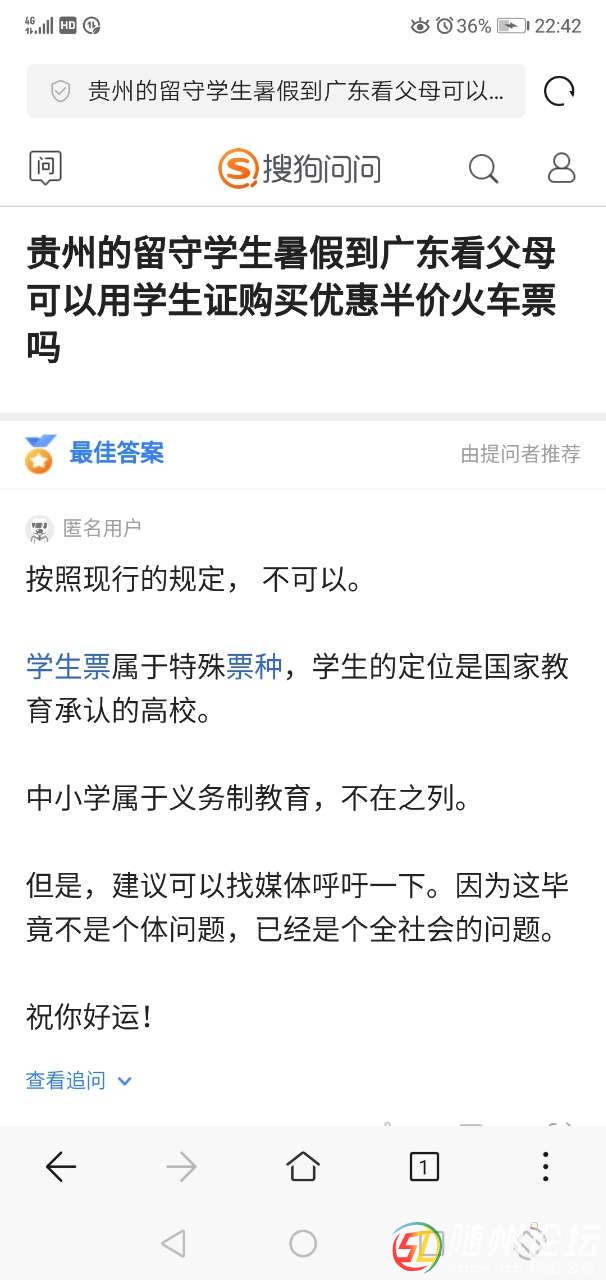
Task: Follow the 票种 link
Action: [254, 666]
